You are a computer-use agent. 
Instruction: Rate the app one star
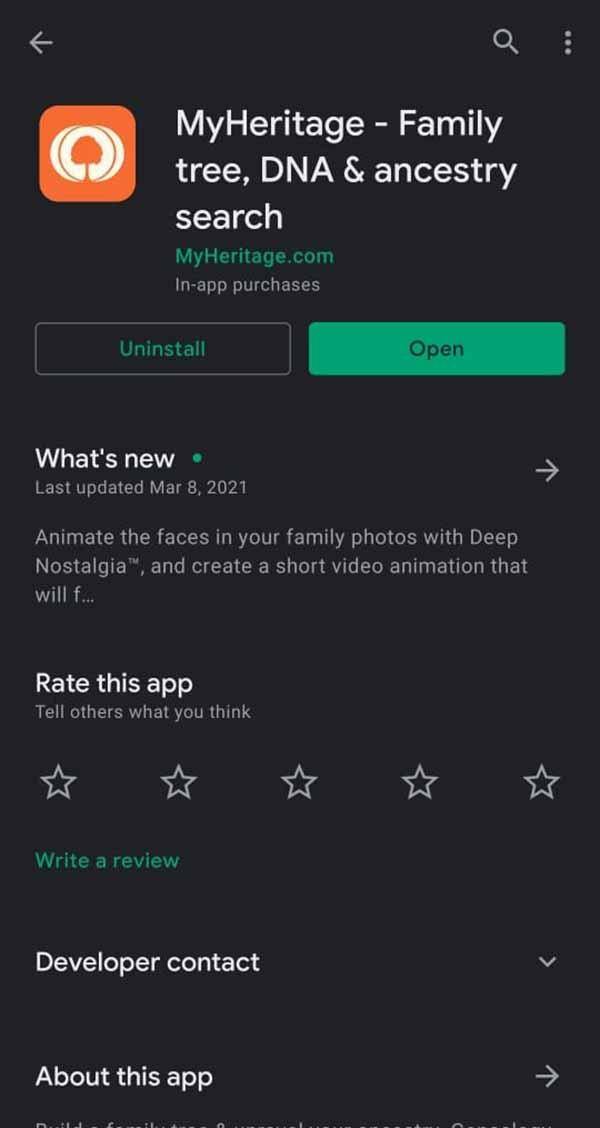point(58,782)
